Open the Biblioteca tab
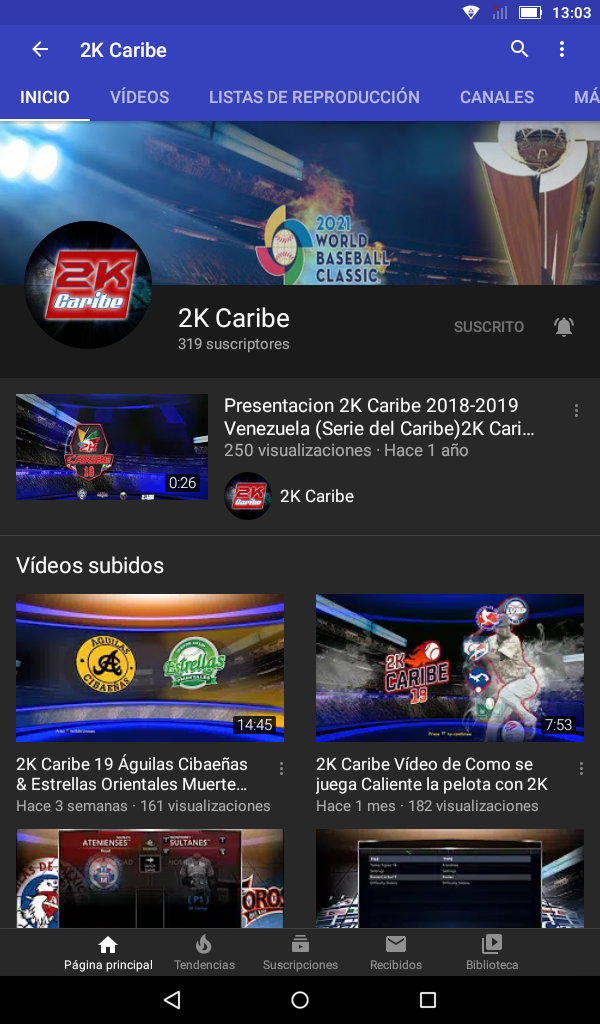This screenshot has height=1024, width=600. (492, 952)
